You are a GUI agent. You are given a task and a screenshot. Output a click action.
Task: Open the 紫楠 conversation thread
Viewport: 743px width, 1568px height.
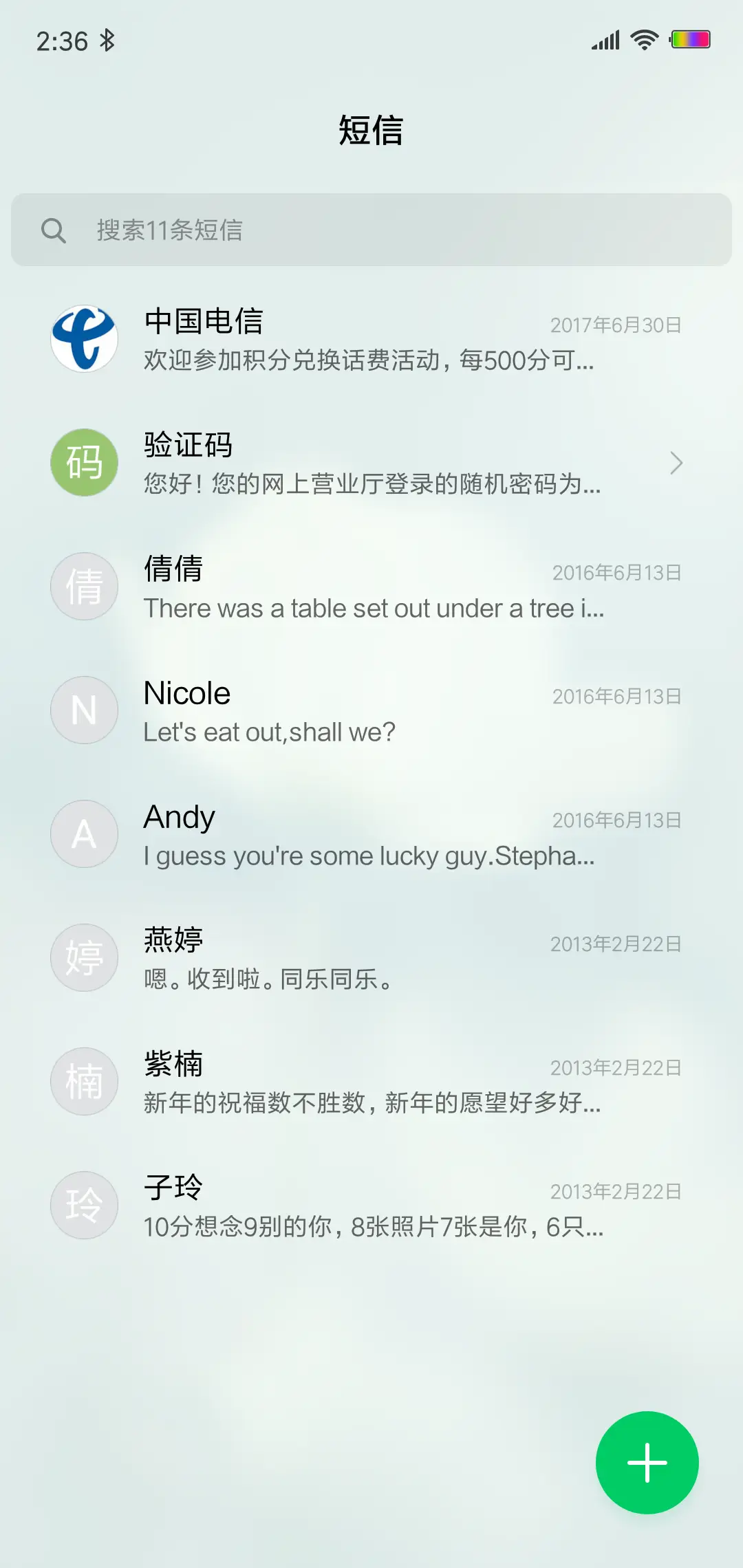coord(371,1081)
